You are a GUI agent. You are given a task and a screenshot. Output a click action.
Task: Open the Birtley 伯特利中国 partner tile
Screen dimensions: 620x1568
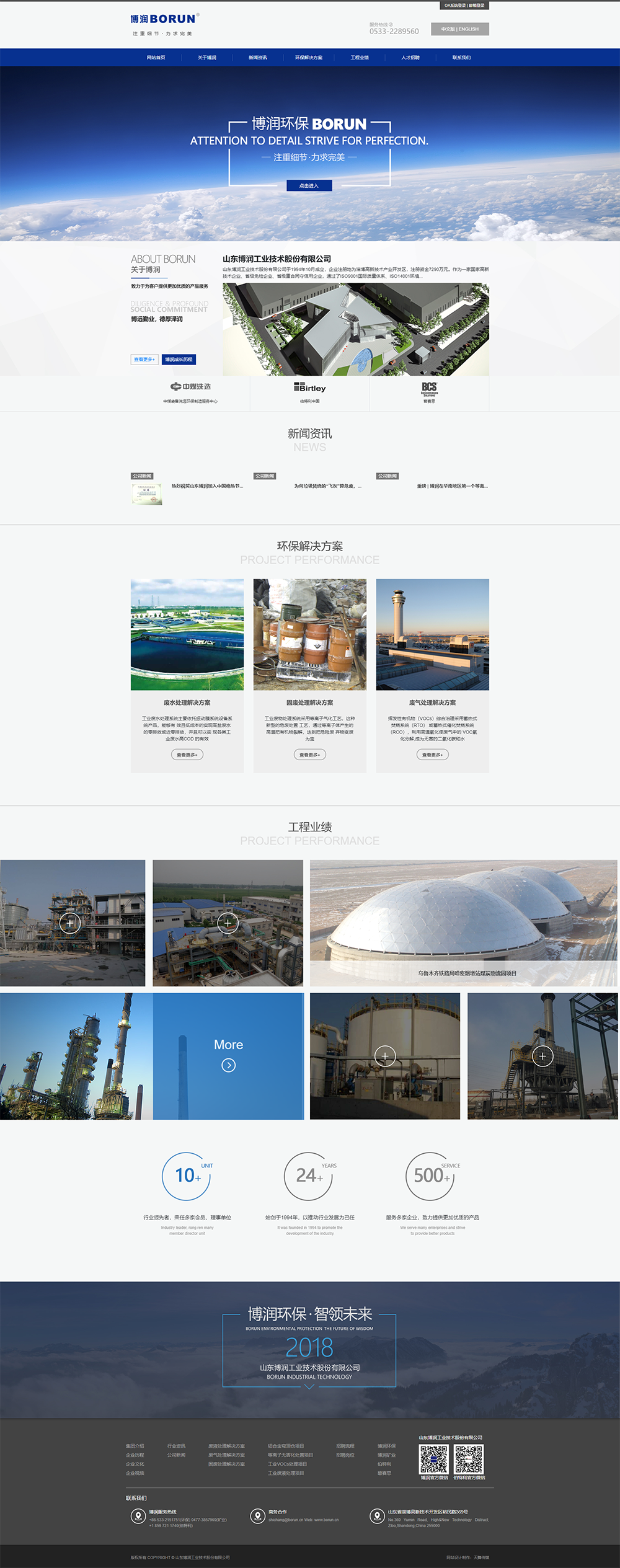click(x=309, y=392)
